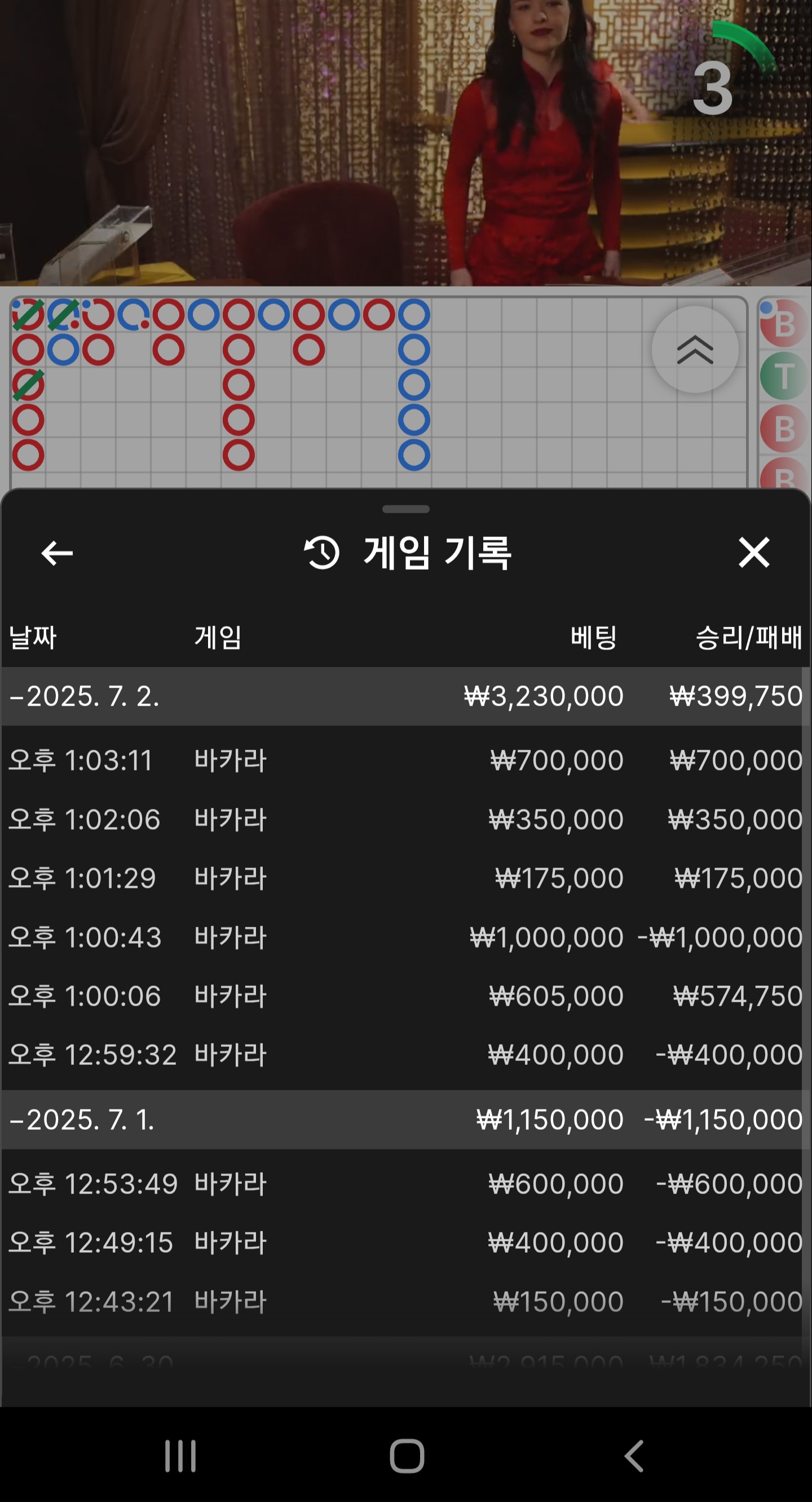This screenshot has width=812, height=1502.
Task: Open the 오후 12:49:15 바카라 record
Action: tap(405, 1243)
